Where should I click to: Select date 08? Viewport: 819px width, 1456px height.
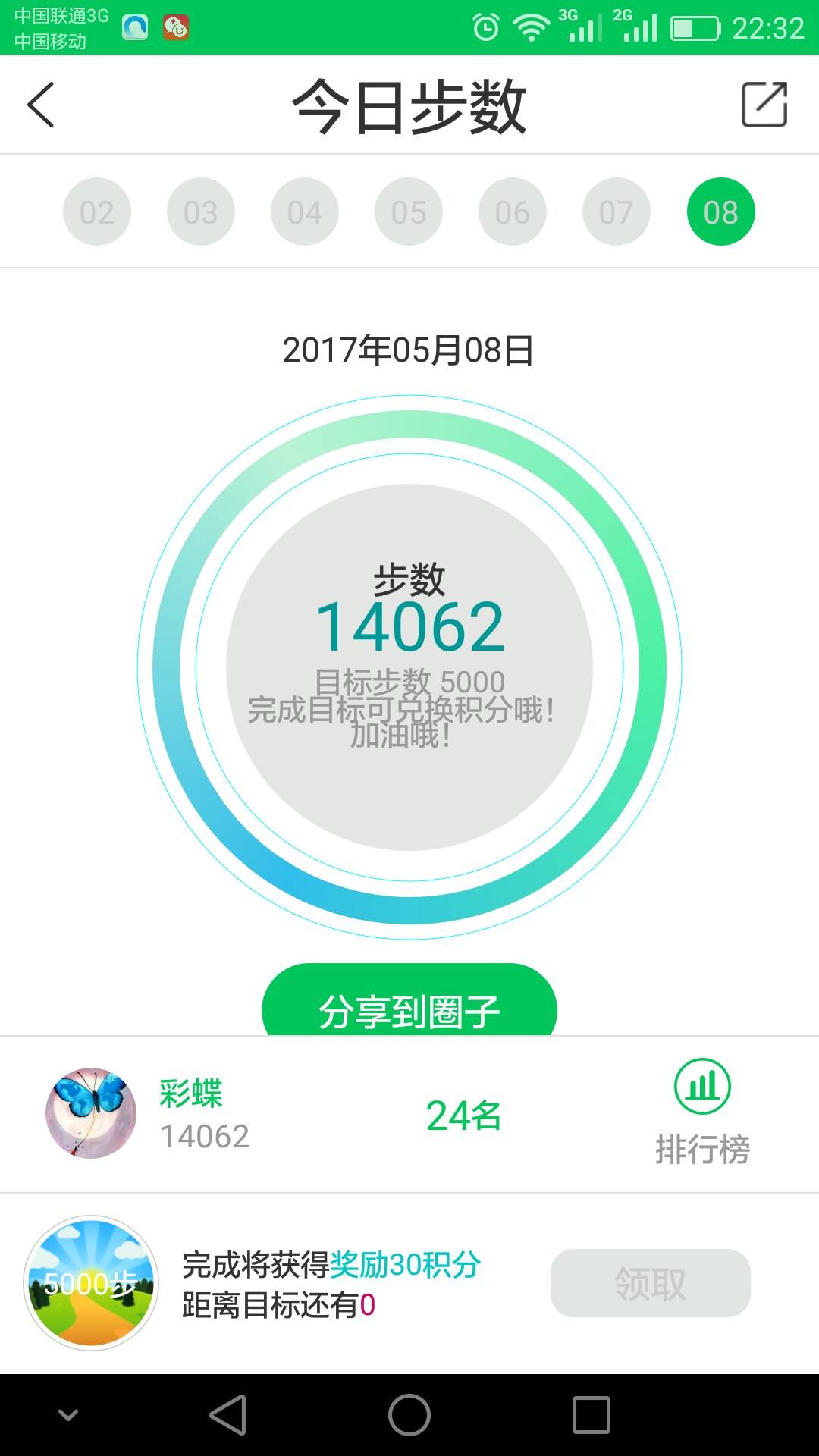pos(720,212)
